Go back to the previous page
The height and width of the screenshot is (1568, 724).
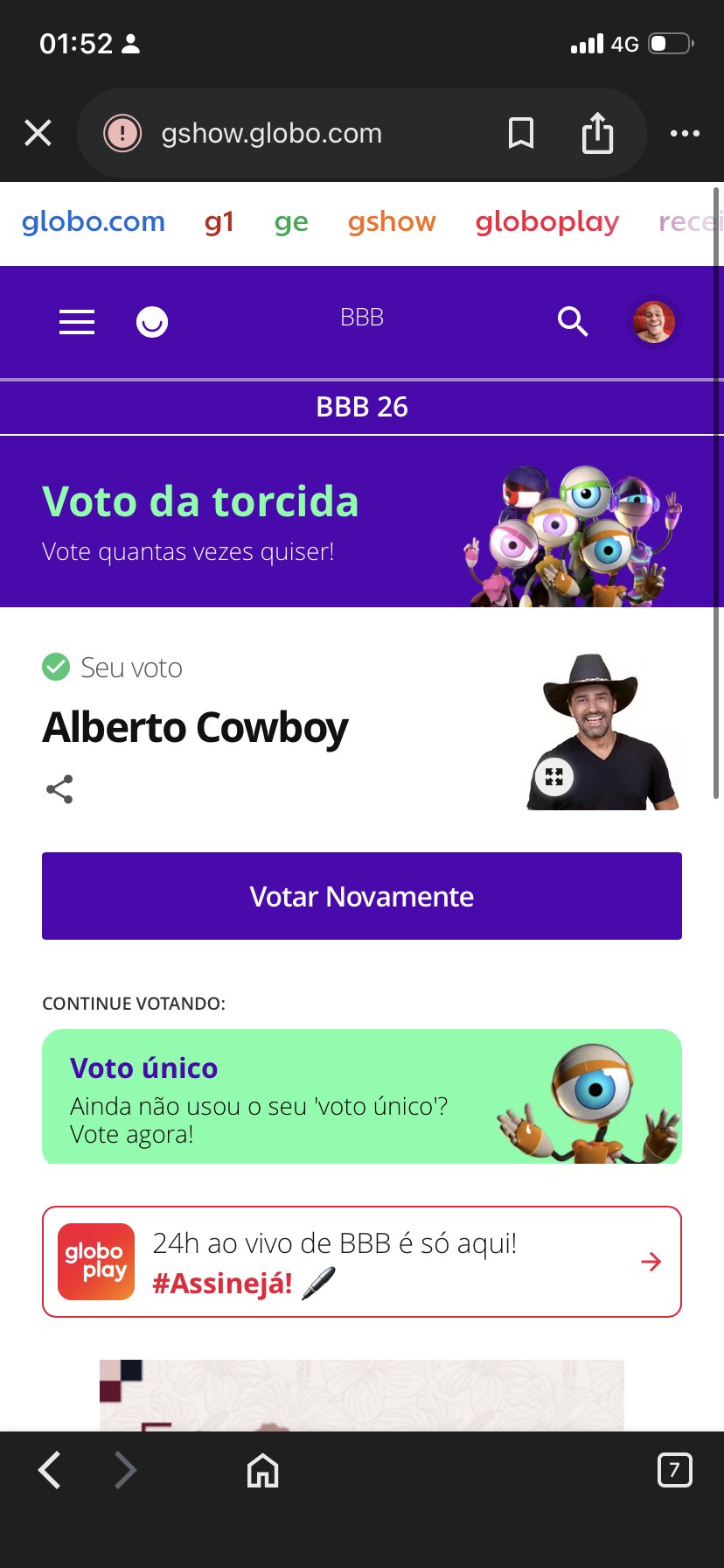point(51,1470)
